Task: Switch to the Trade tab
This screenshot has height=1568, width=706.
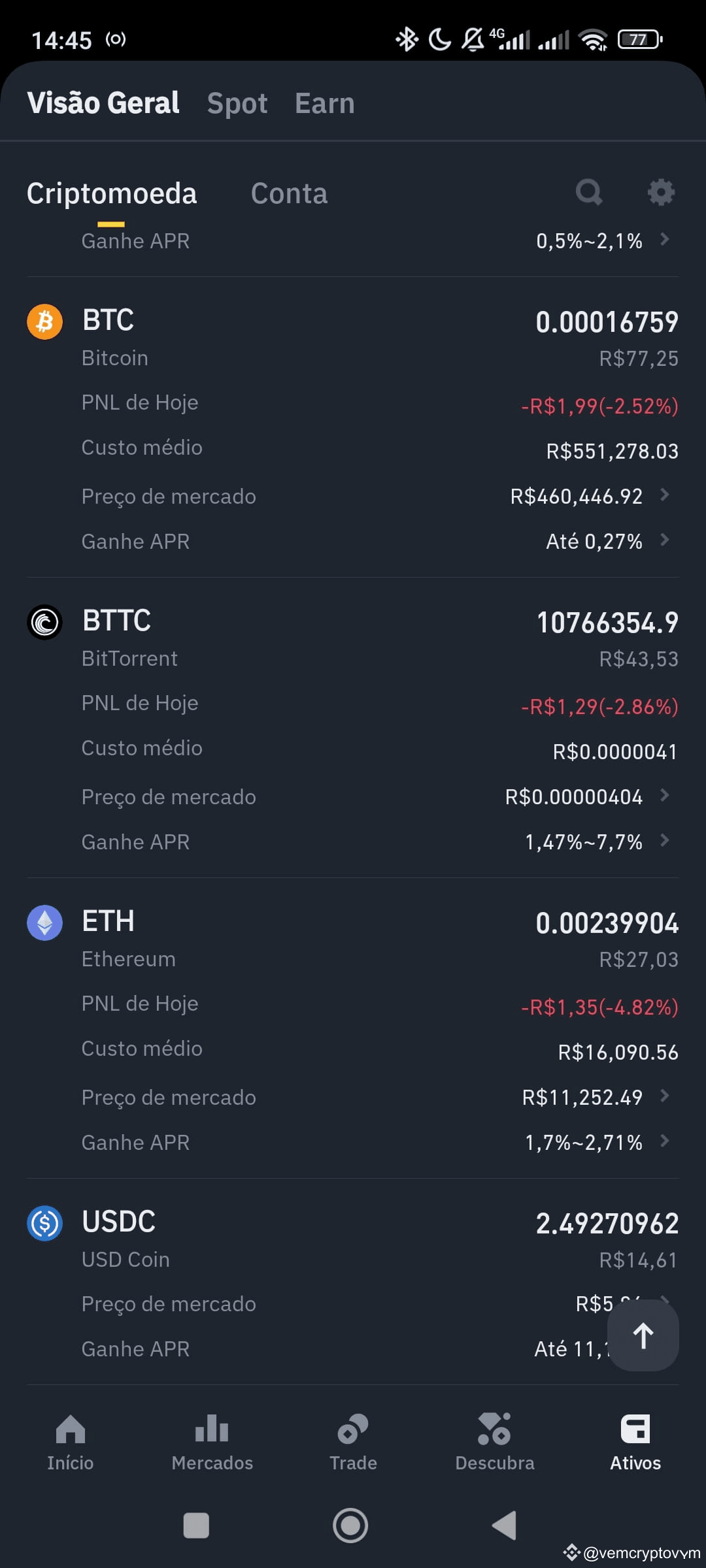Action: click(353, 1443)
